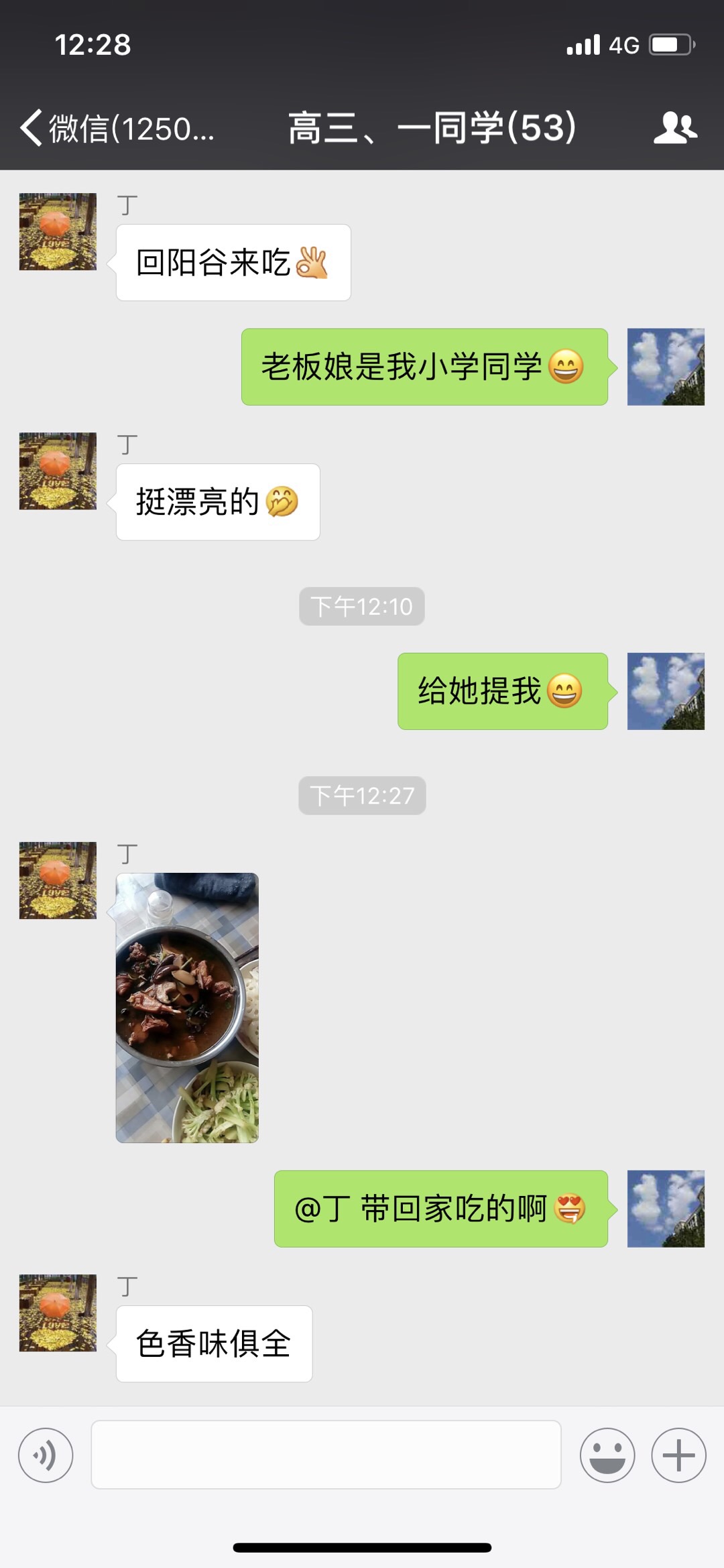Open group members and chat info

pos(674,128)
